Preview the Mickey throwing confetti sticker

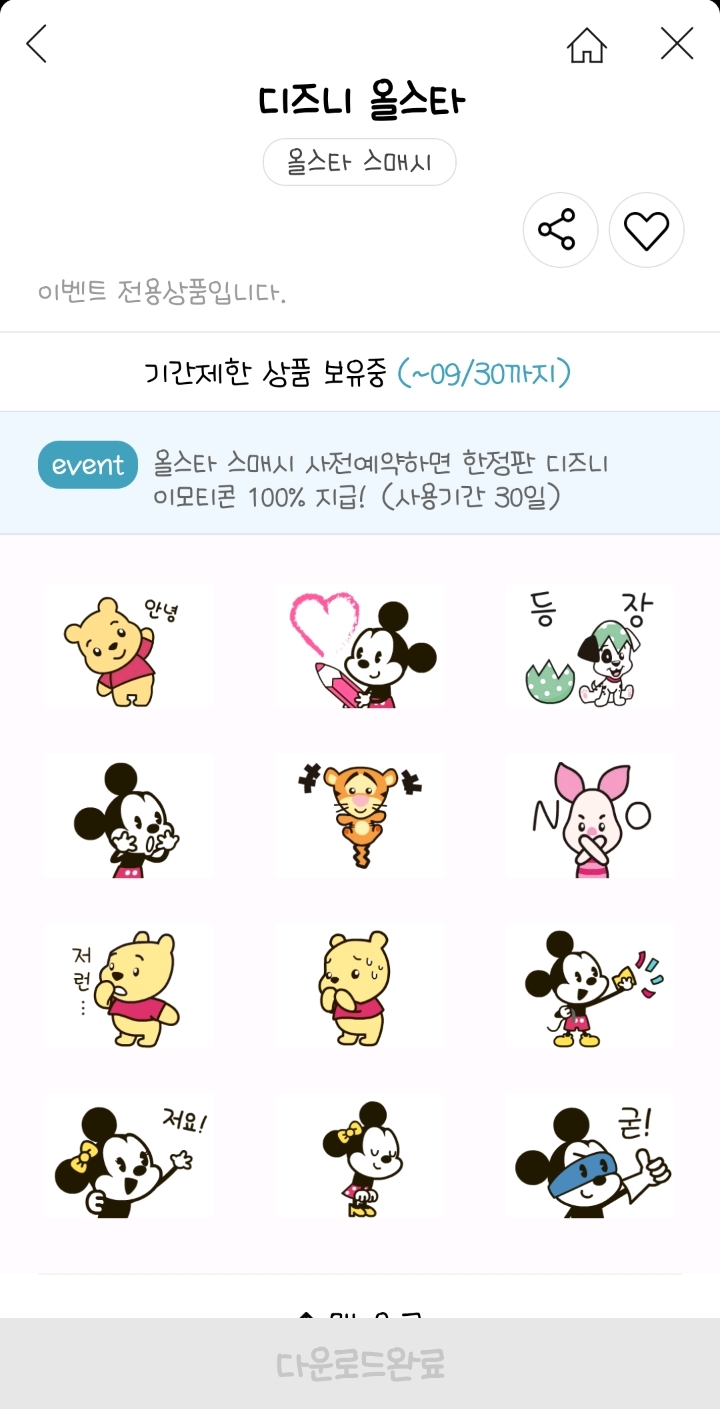pos(590,985)
